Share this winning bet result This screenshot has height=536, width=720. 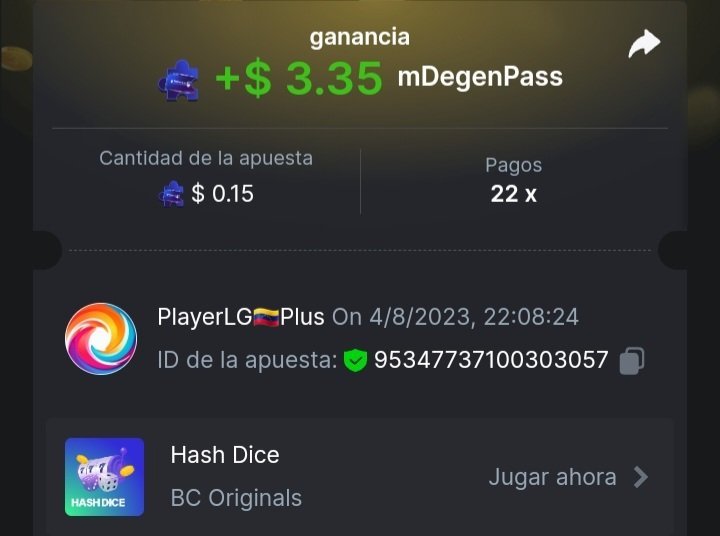pyautogui.click(x=644, y=44)
